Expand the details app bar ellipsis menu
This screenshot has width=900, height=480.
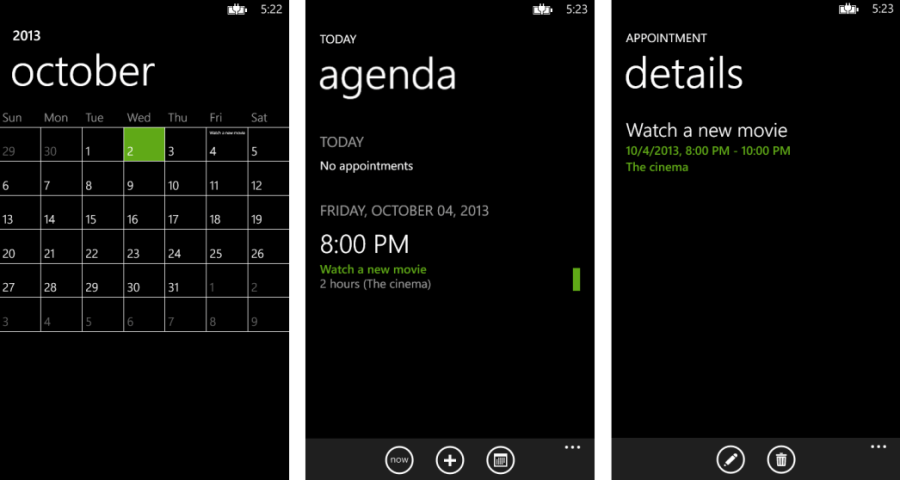pos(878,447)
